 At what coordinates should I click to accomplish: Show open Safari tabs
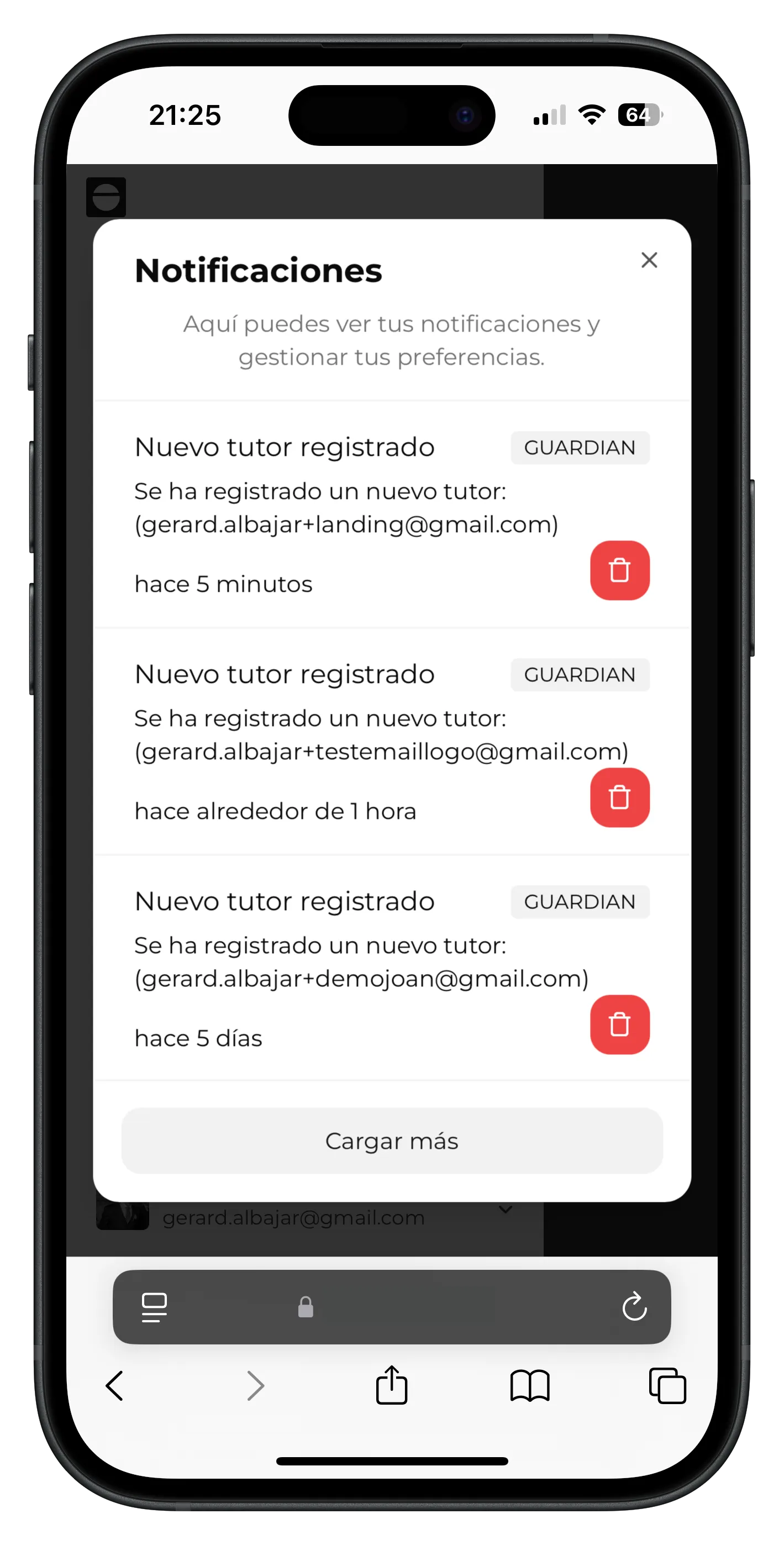[667, 1385]
